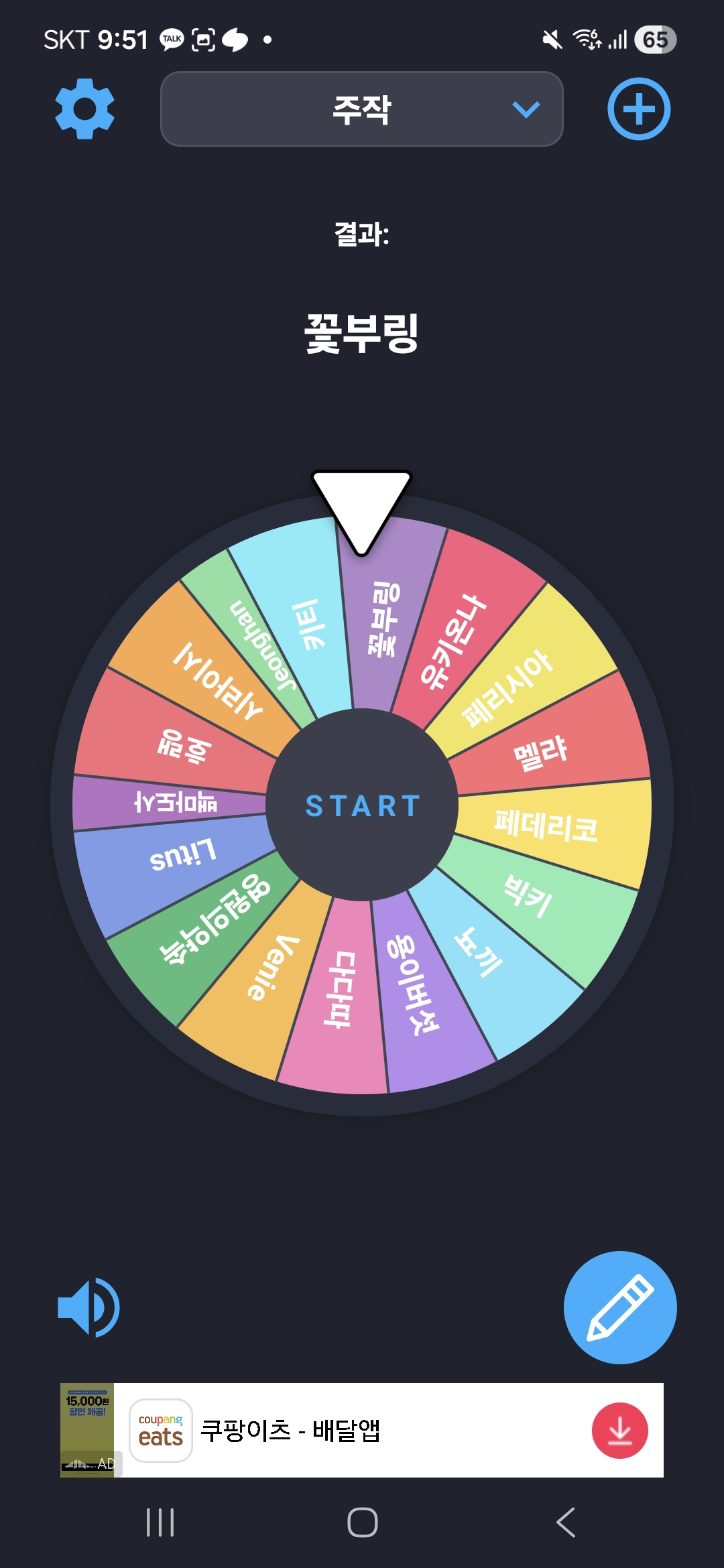Go back using system back button
Viewport: 724px width, 1568px height.
point(566,1522)
